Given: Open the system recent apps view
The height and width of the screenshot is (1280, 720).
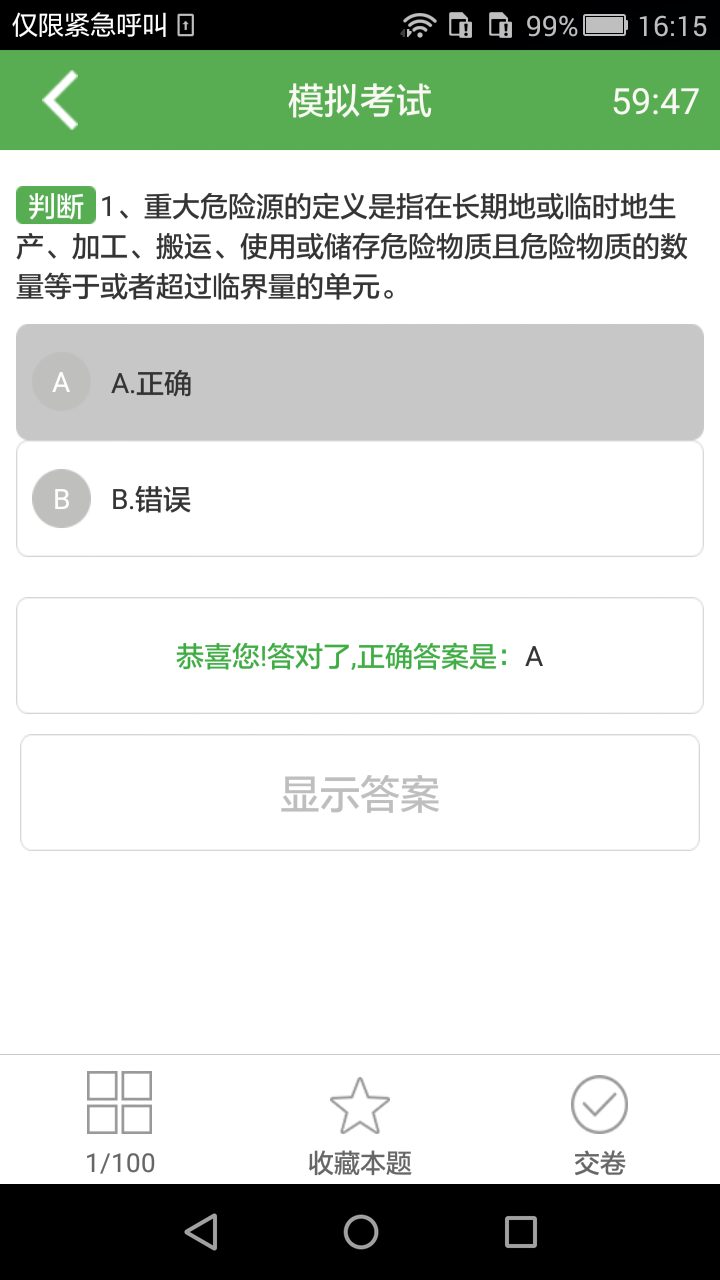Looking at the screenshot, I should click(x=520, y=1232).
